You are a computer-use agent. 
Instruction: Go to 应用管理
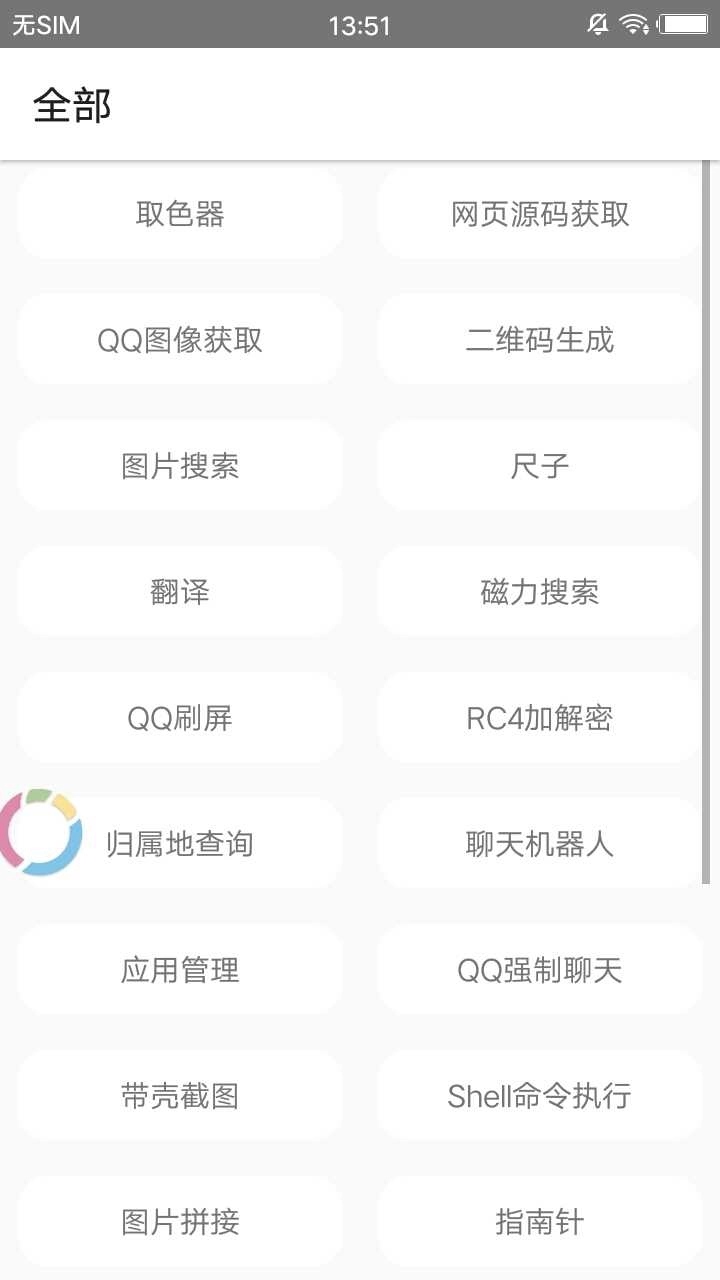[x=180, y=970]
